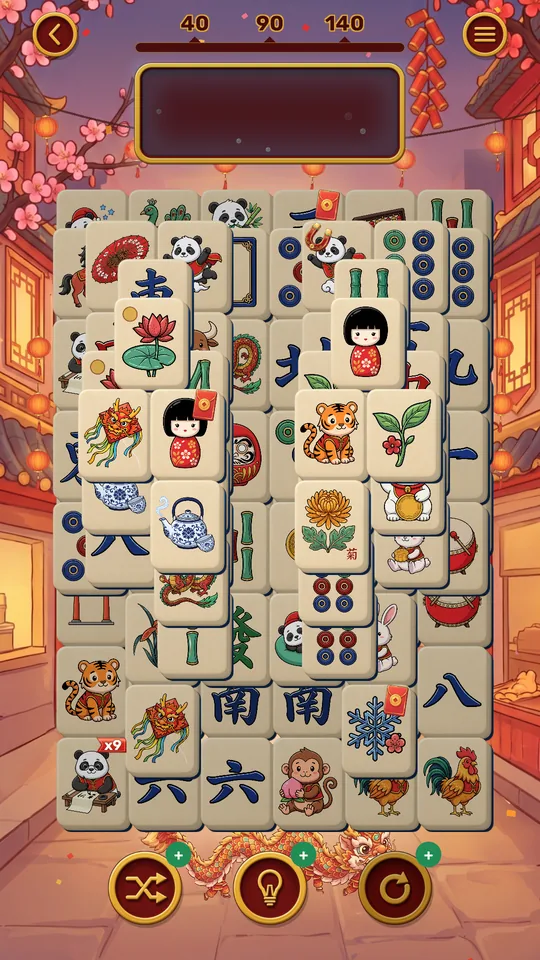The image size is (540, 960).
Task: Pick the blue teapot tile
Action: click(188, 526)
